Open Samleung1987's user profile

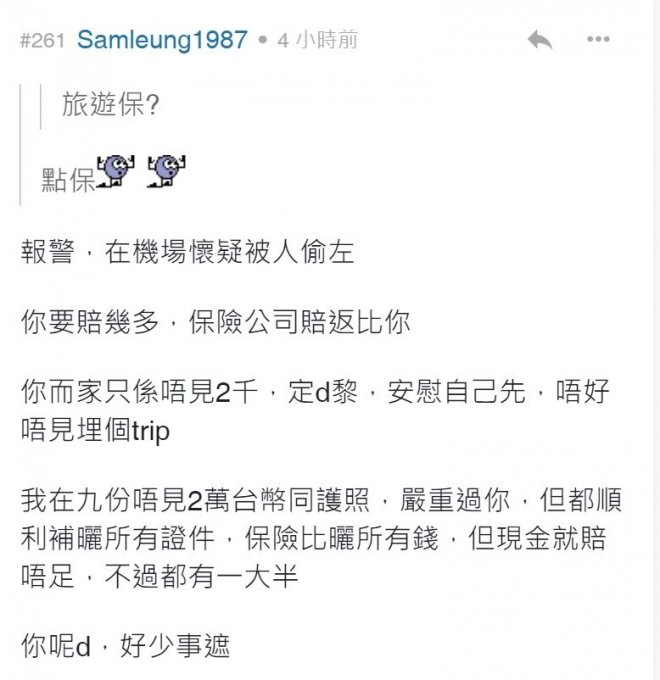[x=161, y=40]
